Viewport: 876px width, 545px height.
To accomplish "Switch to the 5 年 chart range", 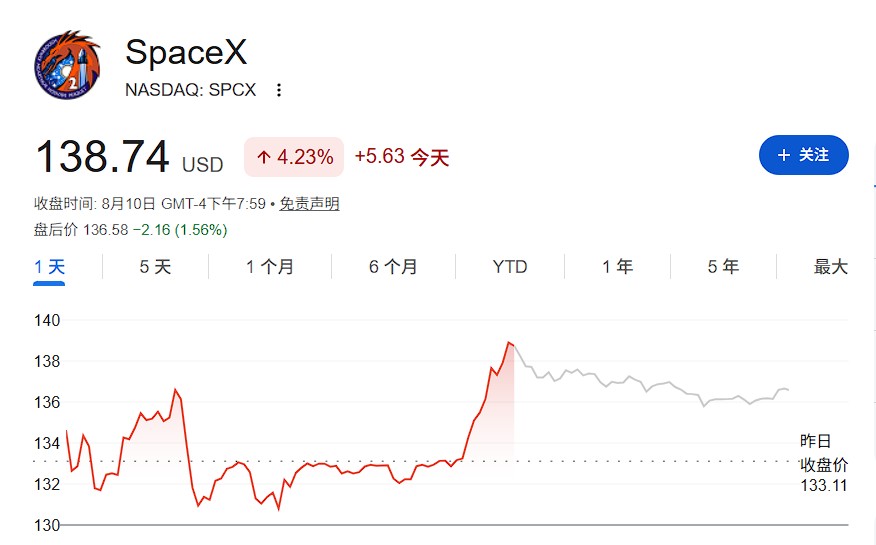I will [x=723, y=267].
